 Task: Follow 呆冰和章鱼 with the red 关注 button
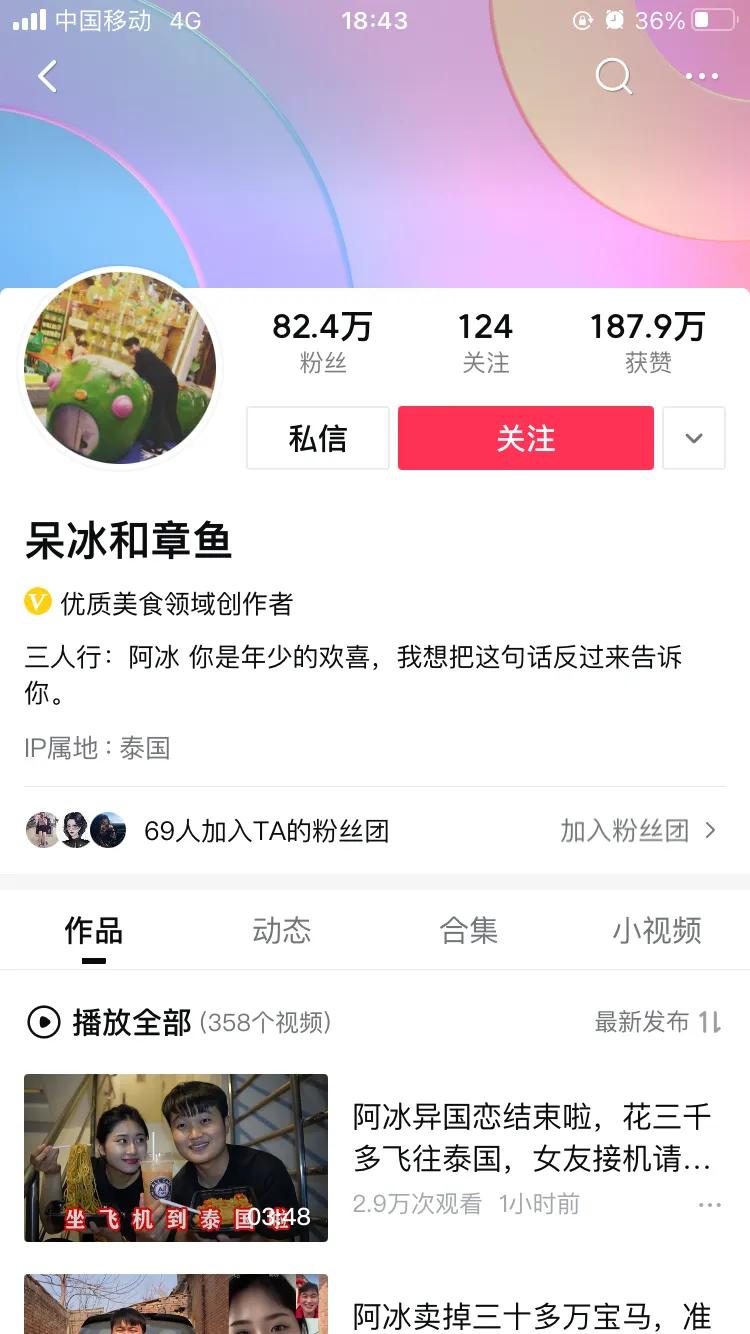(526, 438)
